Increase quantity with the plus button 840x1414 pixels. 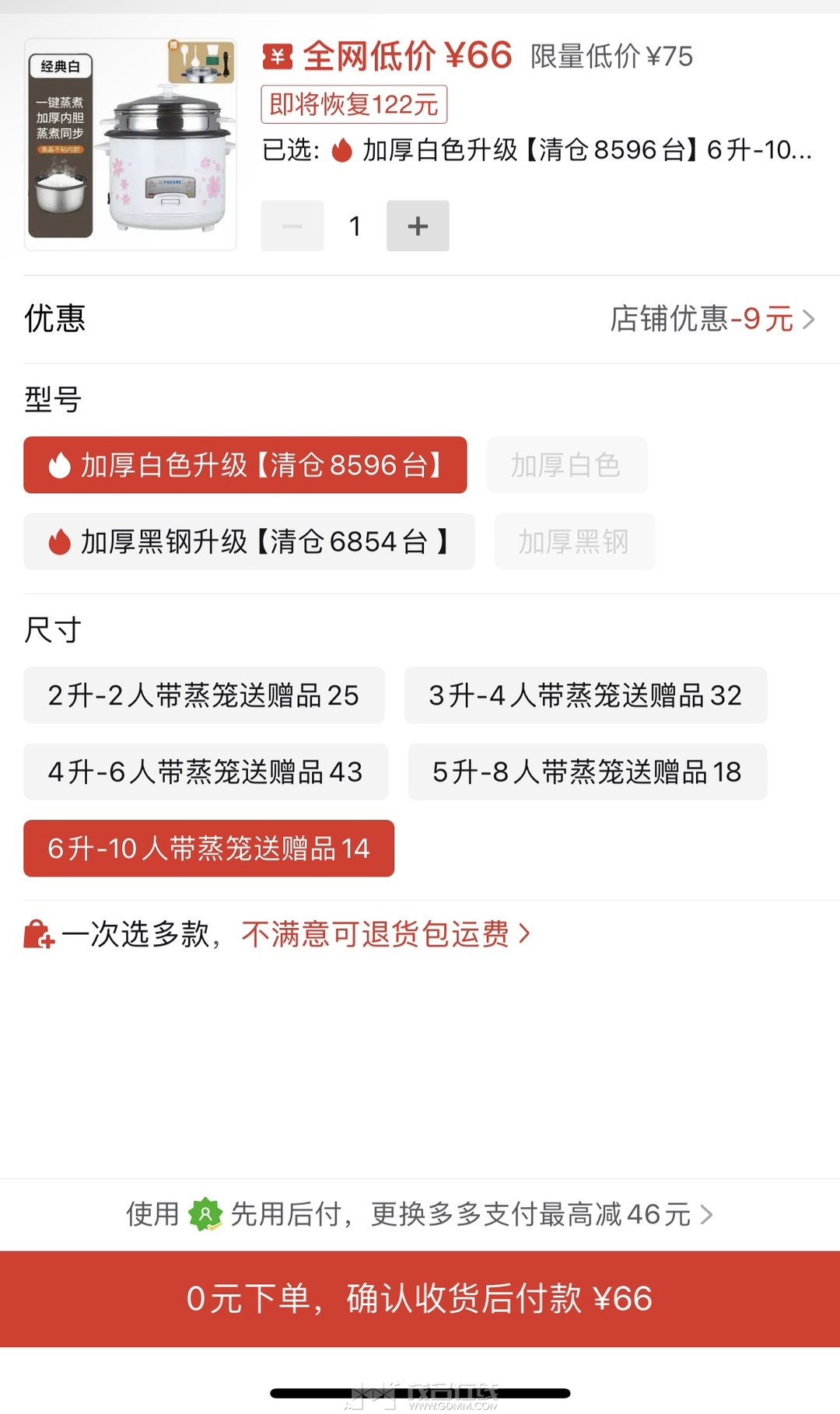pyautogui.click(x=418, y=226)
